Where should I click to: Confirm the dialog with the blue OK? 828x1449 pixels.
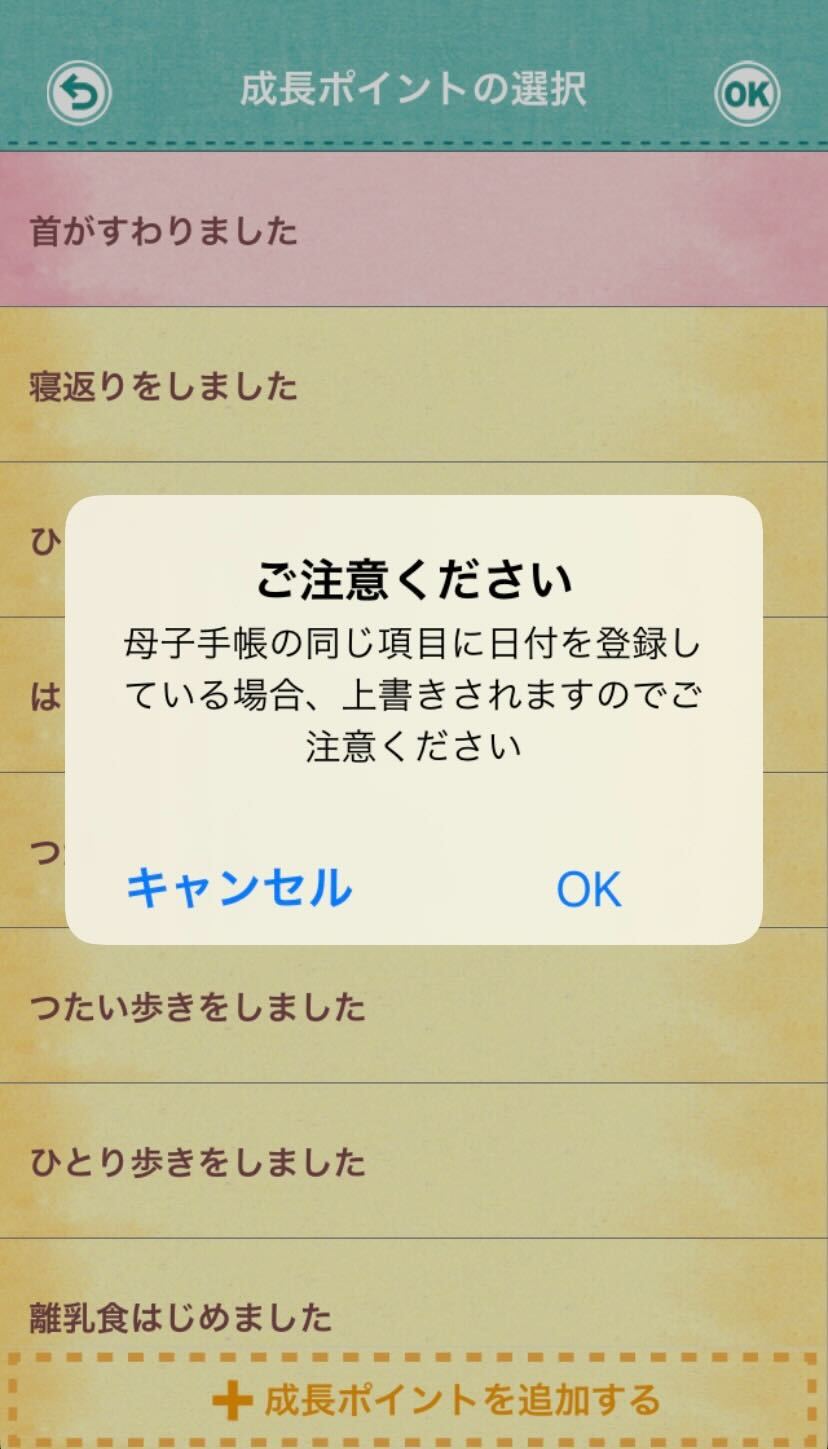point(589,889)
